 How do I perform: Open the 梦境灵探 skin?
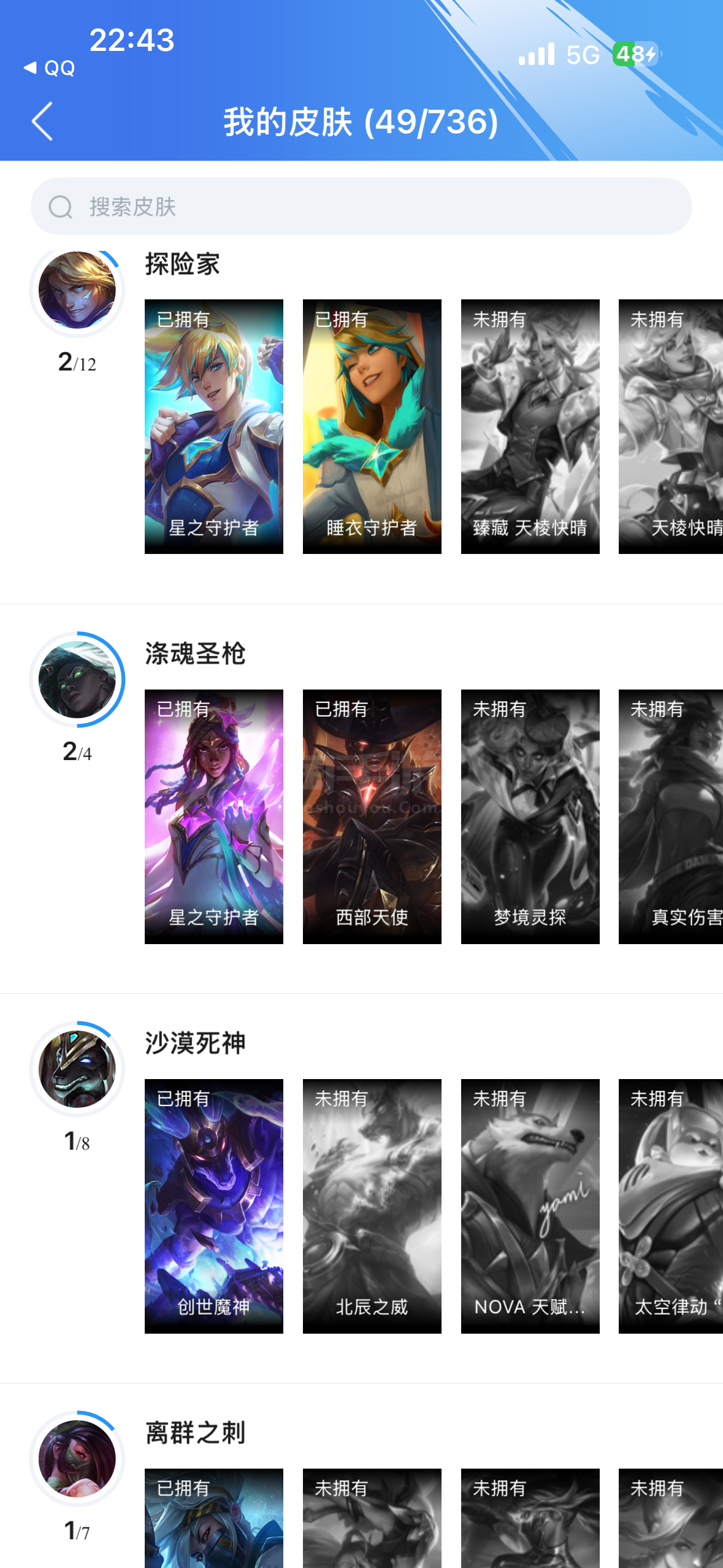530,817
